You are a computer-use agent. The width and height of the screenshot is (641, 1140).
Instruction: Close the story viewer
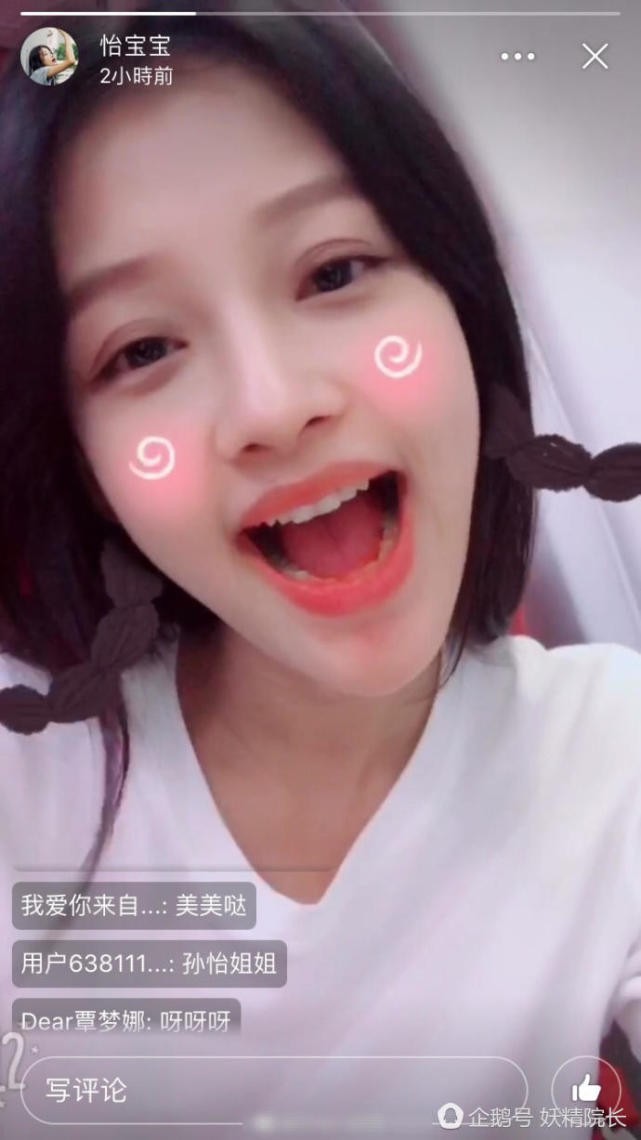[x=595, y=57]
